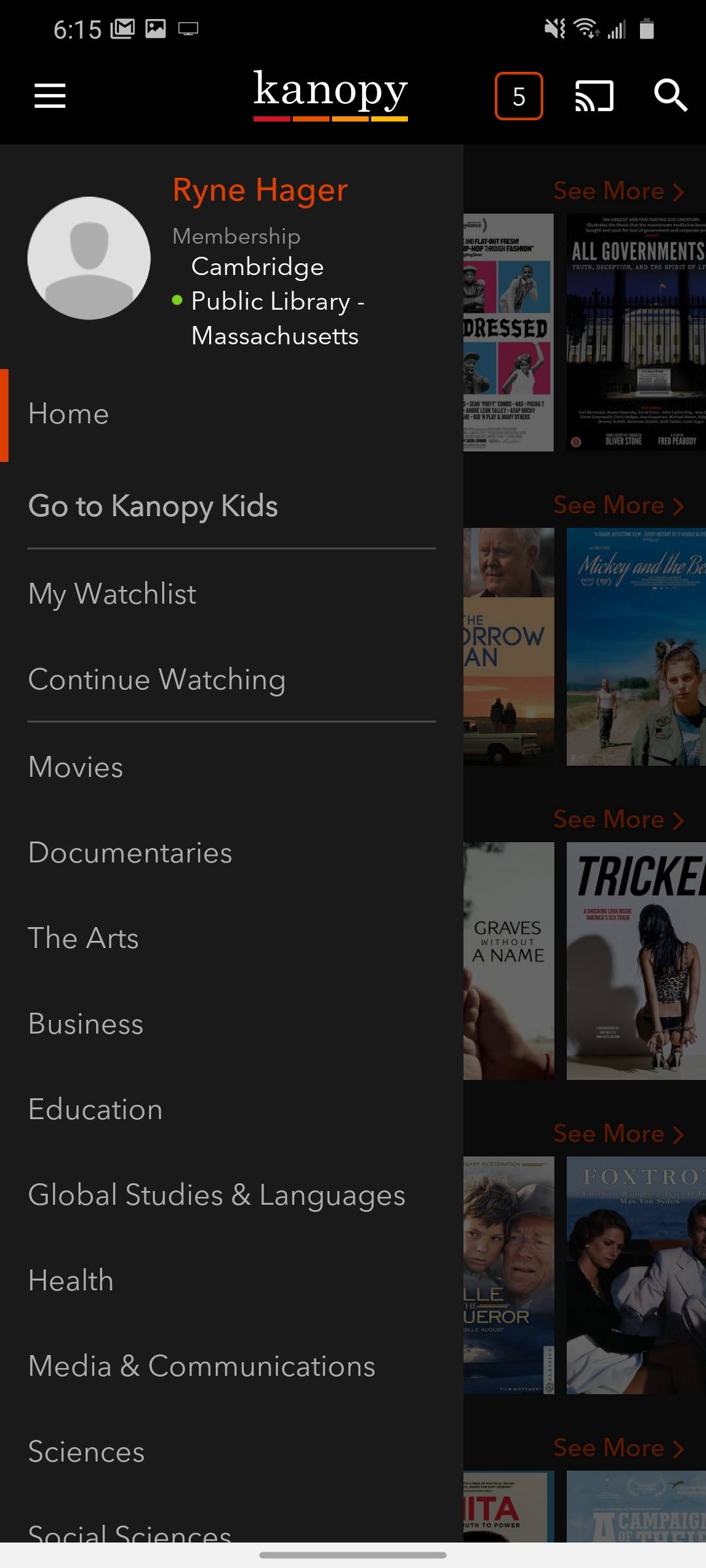Choose Global Studies & Languages
Screen dimensions: 706x1568
pyautogui.click(x=216, y=1195)
